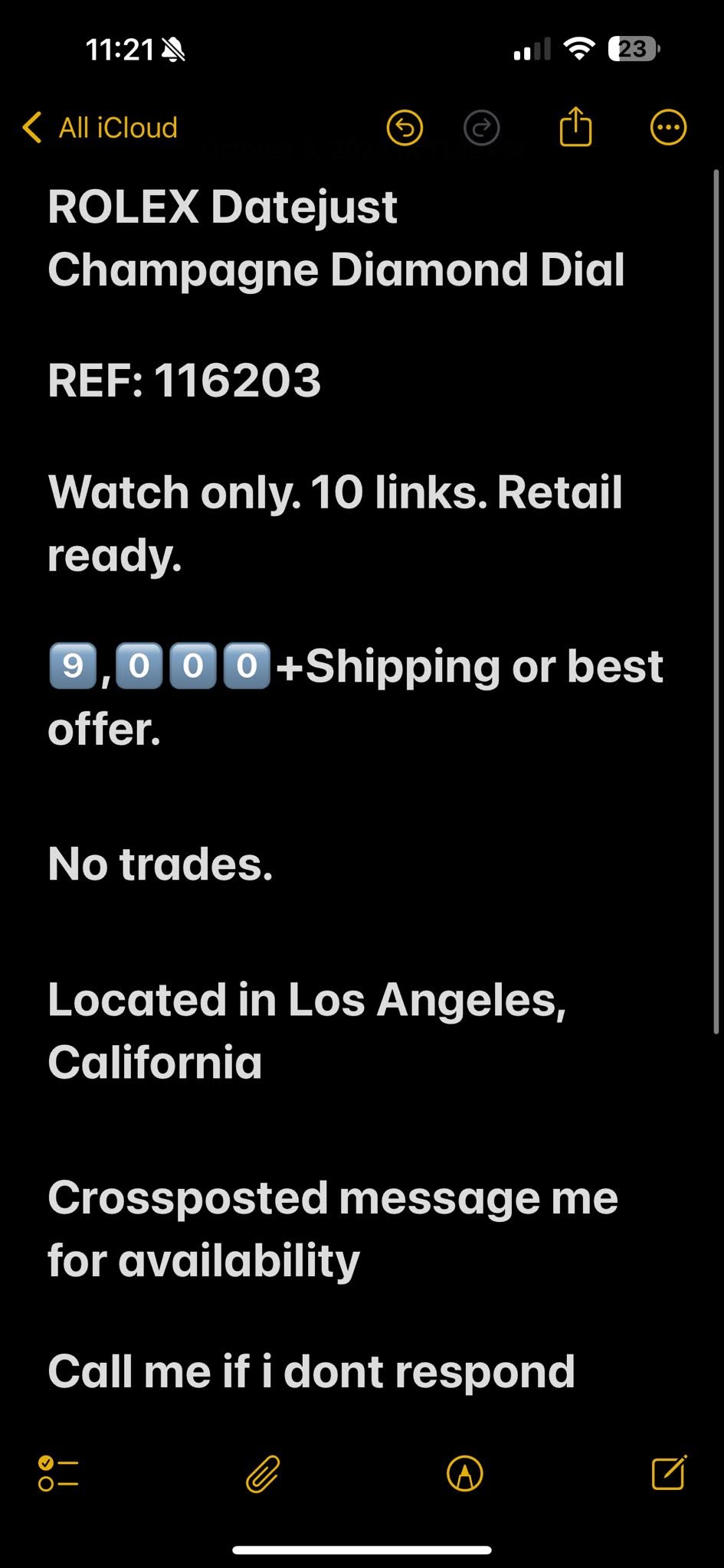The height and width of the screenshot is (1568, 724).
Task: Open the more options menu
Action: click(x=668, y=128)
